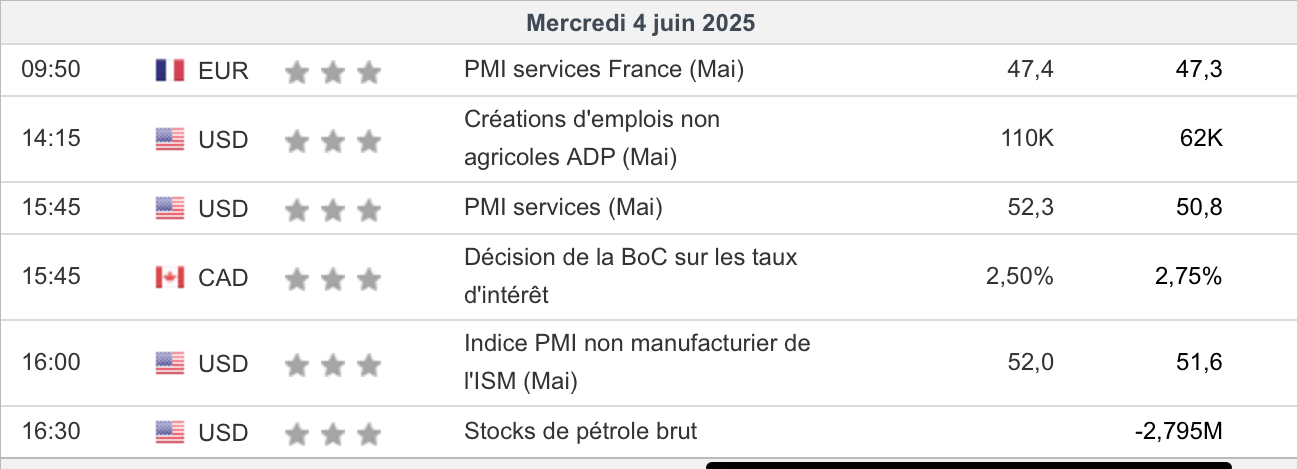
Task: Show the BoC interest rate decision details
Action: click(x=630, y=276)
